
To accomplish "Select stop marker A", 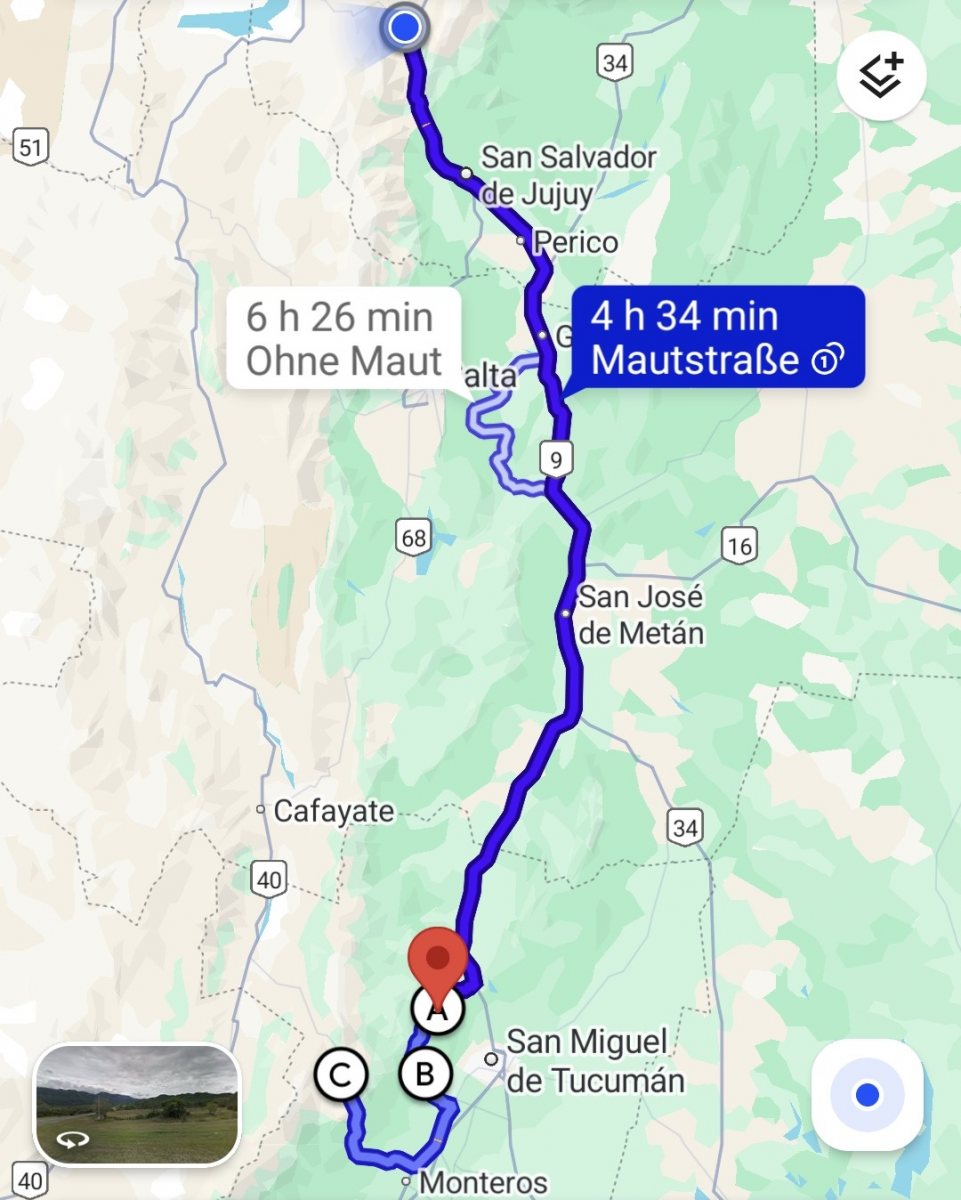I will point(437,1011).
